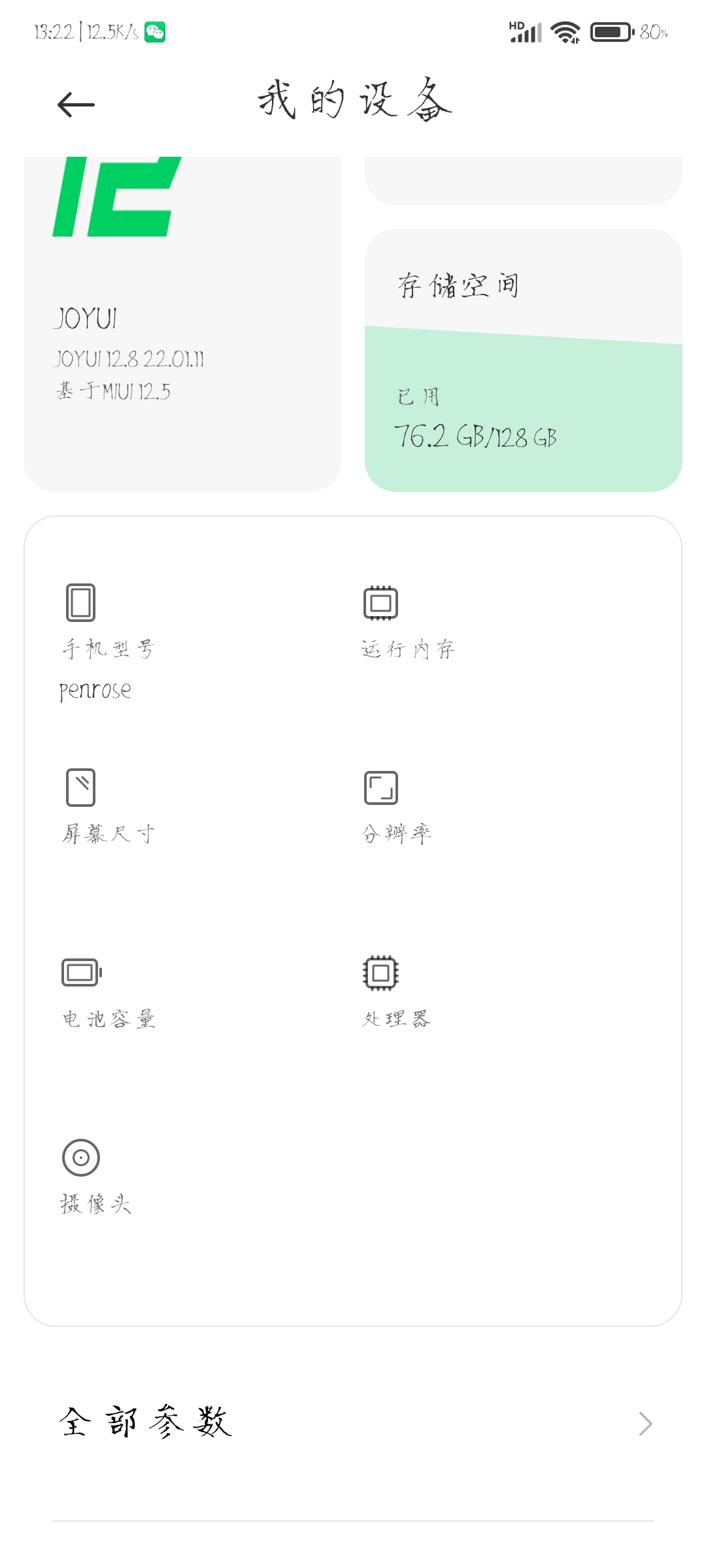Open the 存储空间 storage card

(524, 360)
